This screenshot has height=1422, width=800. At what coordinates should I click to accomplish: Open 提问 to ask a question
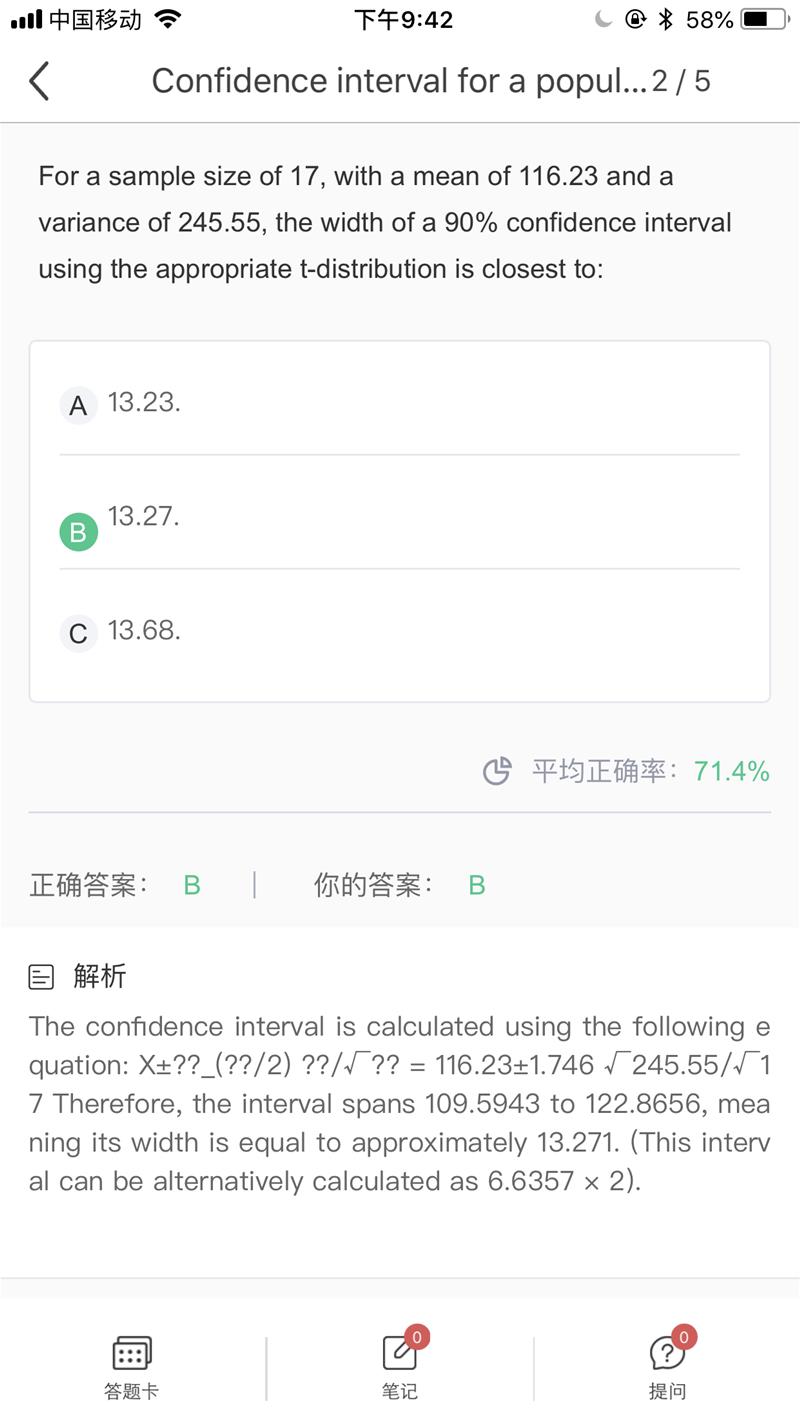tap(668, 1366)
